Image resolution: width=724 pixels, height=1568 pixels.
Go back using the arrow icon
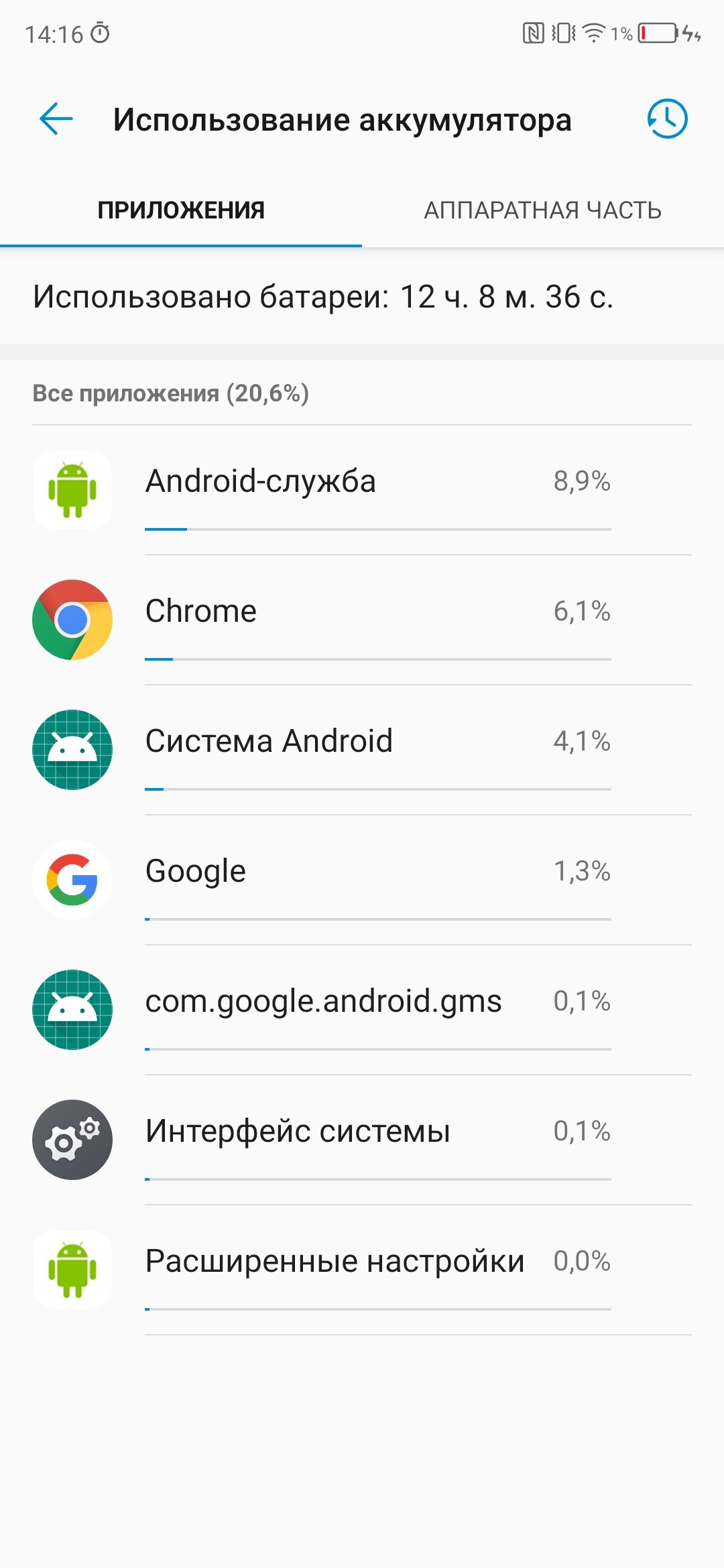[x=56, y=120]
